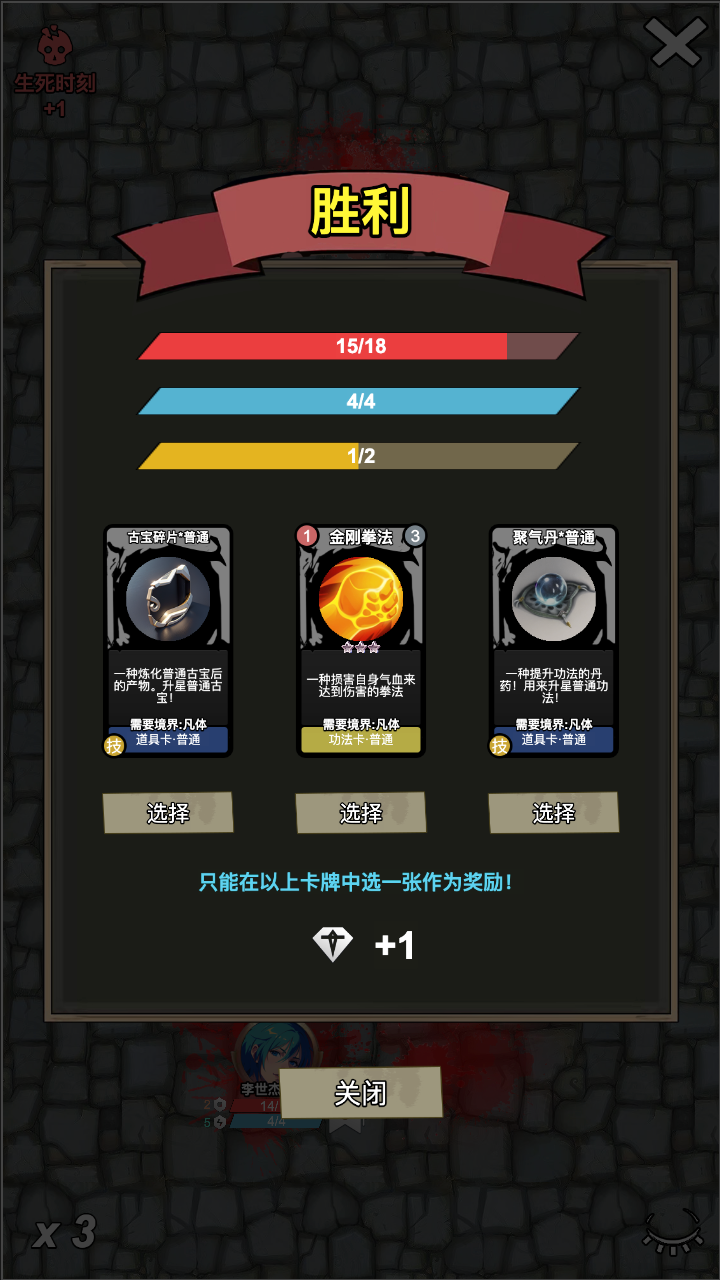Tap the 关闭 button

point(360,1092)
